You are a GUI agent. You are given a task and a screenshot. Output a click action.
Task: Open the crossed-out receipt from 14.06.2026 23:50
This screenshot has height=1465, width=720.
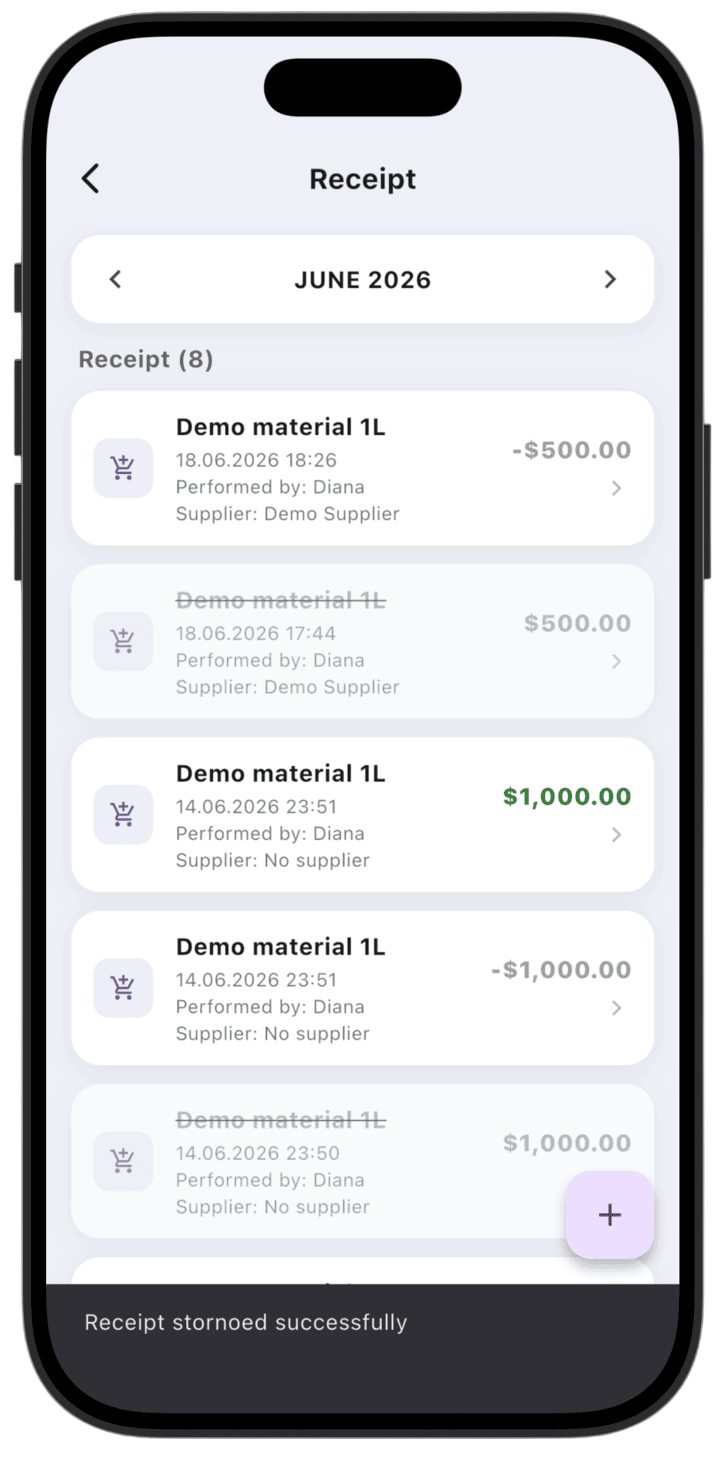click(362, 1161)
